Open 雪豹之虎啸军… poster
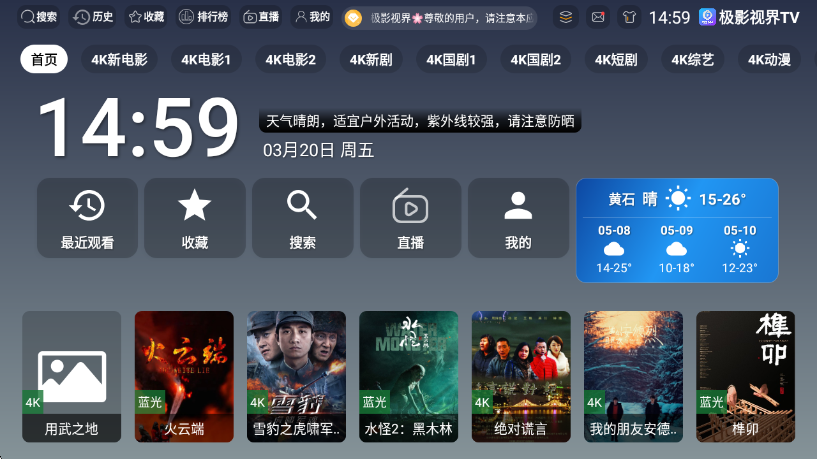The height and width of the screenshot is (459, 817). 296,376
